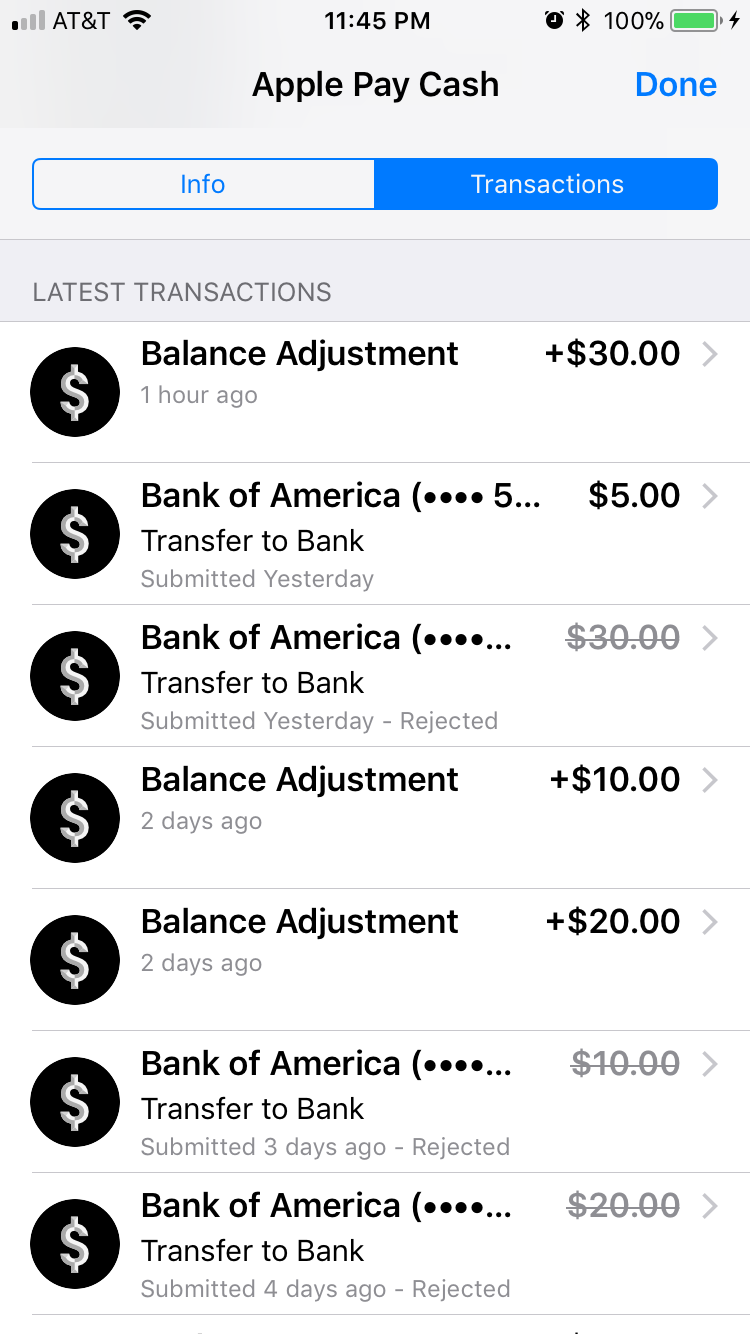Tap the dollar icon on the rejected $10.00 transfer
Image resolution: width=750 pixels, height=1334 pixels.
[75, 1102]
